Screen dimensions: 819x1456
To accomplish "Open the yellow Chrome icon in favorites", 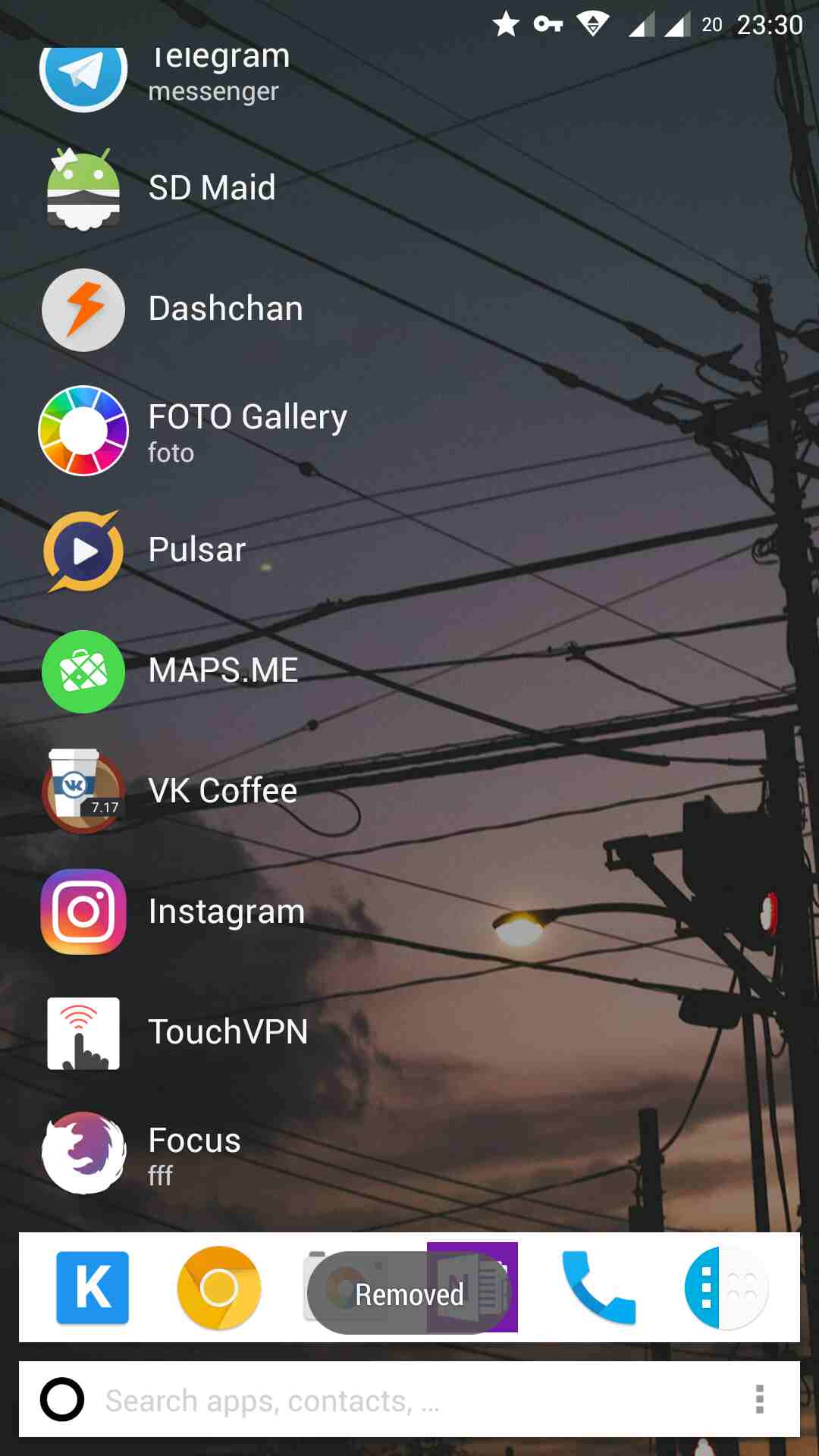I will (x=219, y=1288).
